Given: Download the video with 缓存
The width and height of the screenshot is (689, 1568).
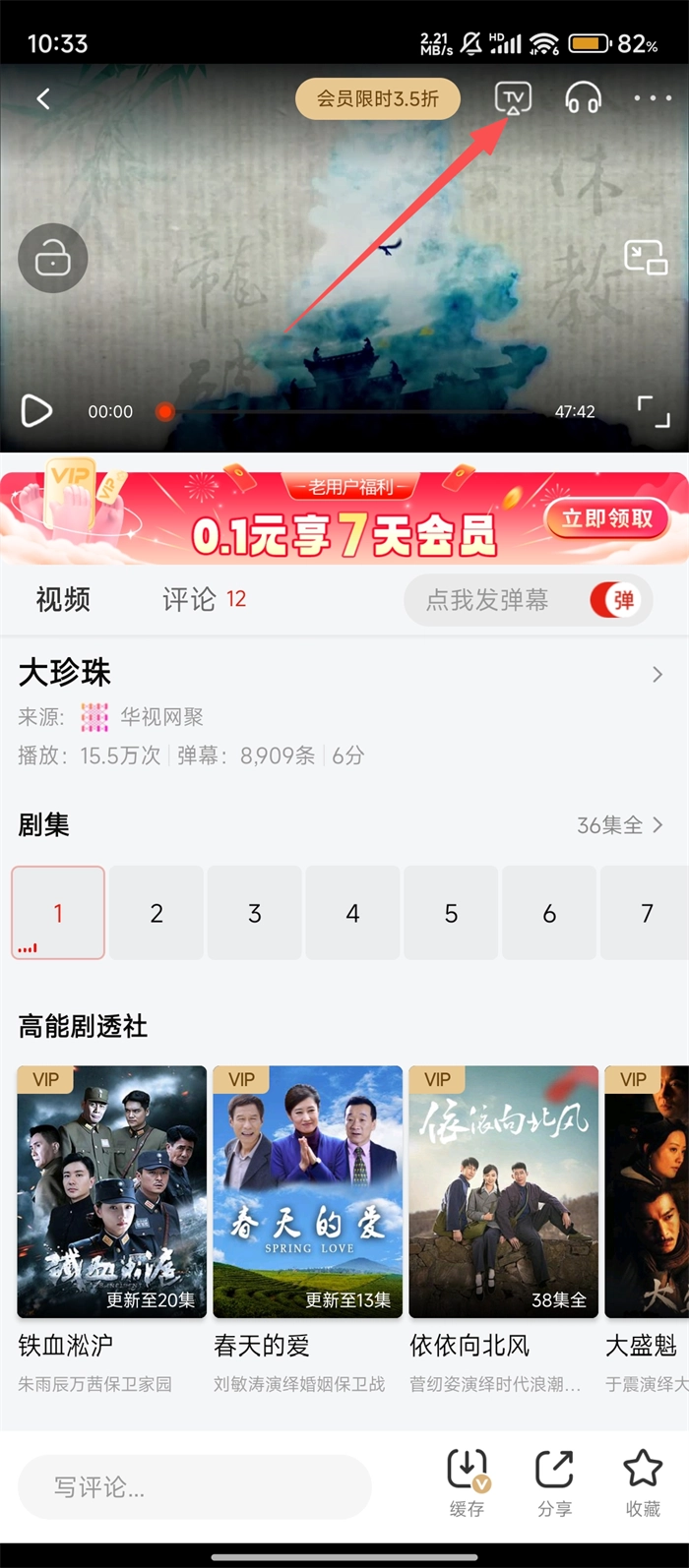Looking at the screenshot, I should (468, 1482).
